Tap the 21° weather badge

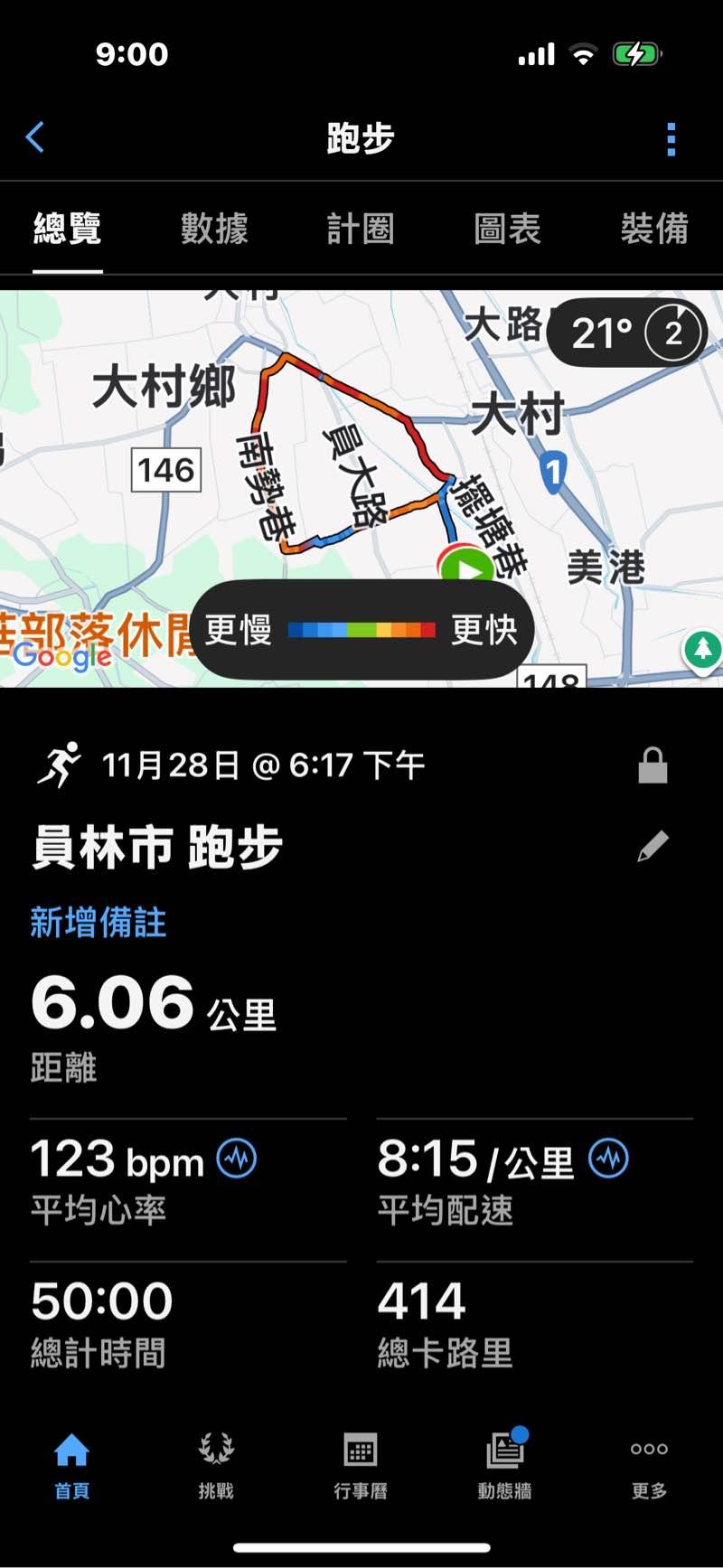coord(627,333)
